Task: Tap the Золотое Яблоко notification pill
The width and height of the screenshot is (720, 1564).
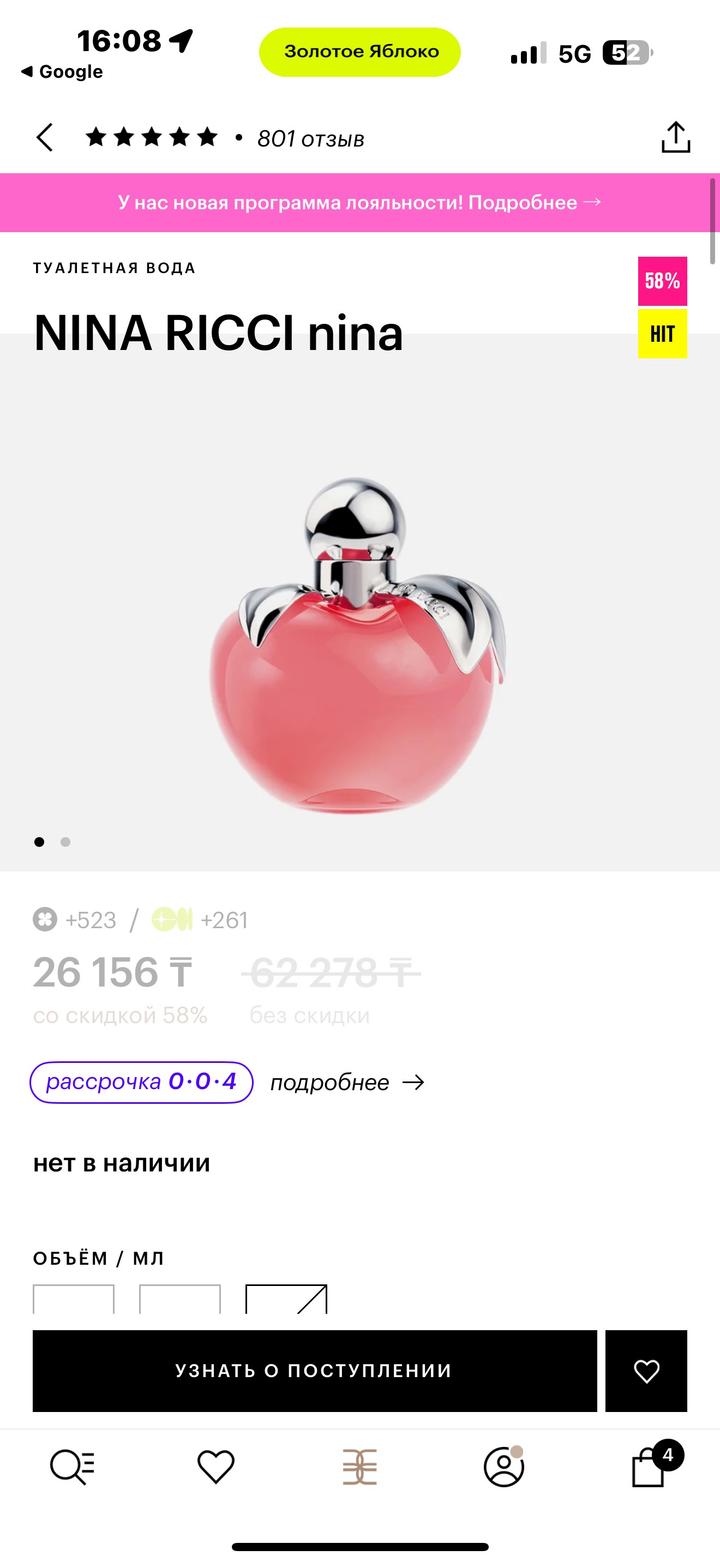Action: pyautogui.click(x=359, y=51)
